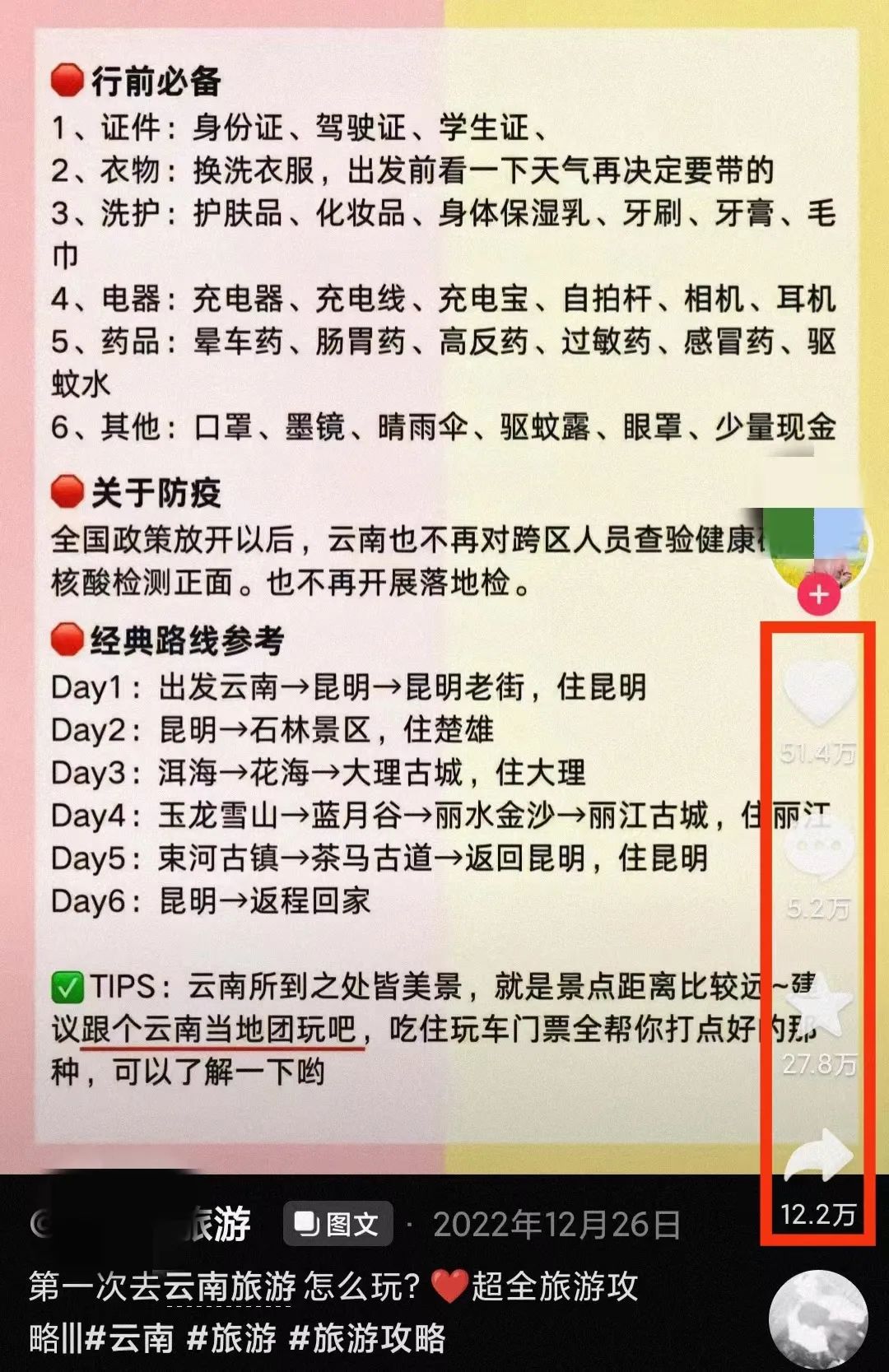The width and height of the screenshot is (889, 1372).
Task: Follow the author with the red plus button
Action: [818, 594]
